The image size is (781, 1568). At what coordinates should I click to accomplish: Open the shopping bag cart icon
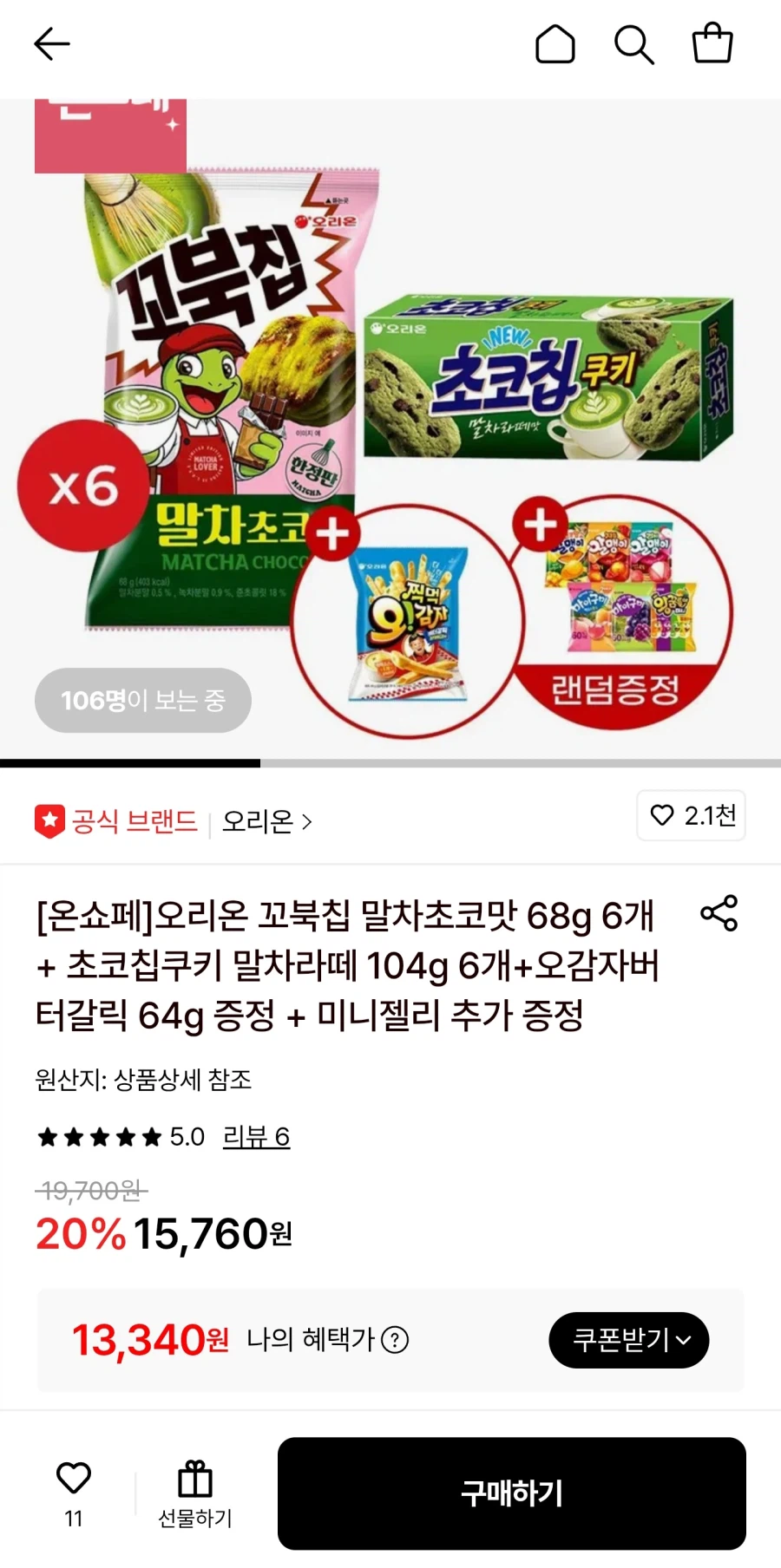click(x=712, y=43)
